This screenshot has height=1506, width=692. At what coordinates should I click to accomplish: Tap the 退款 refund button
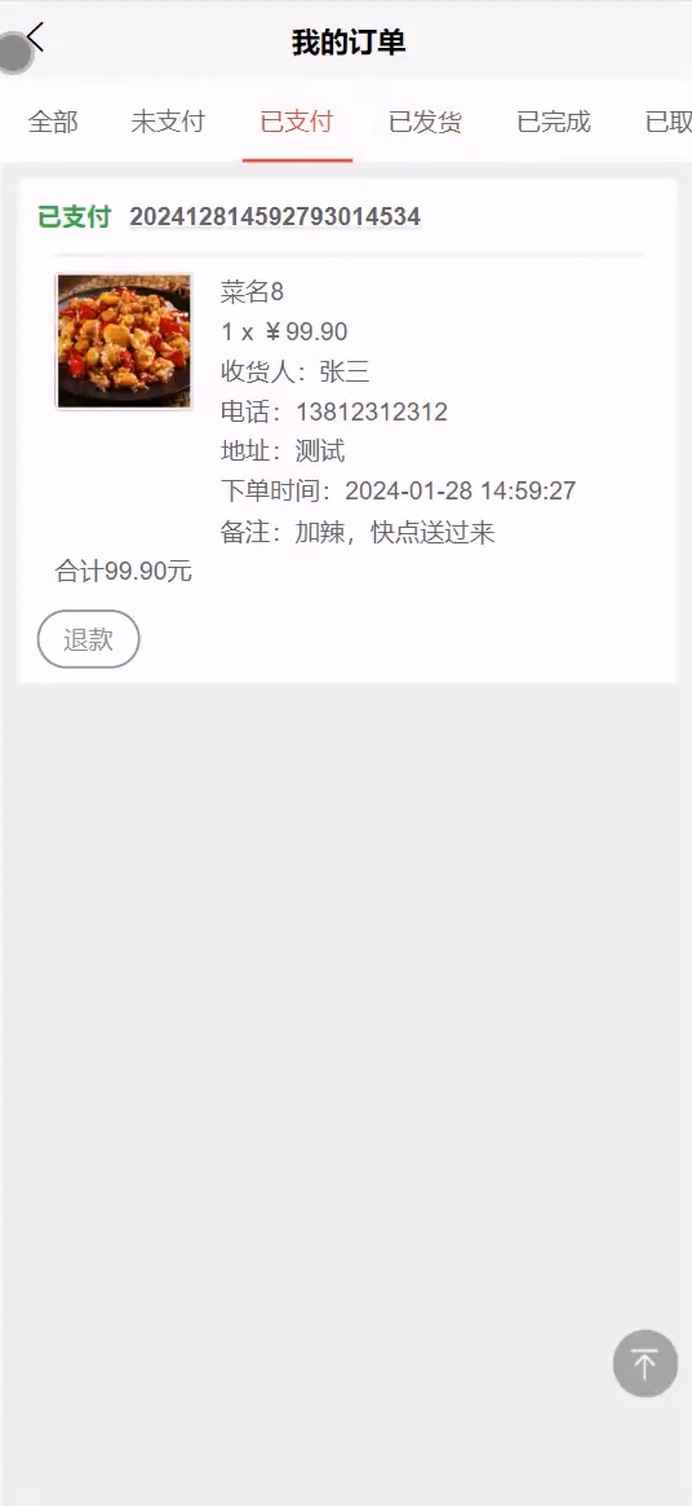89,639
